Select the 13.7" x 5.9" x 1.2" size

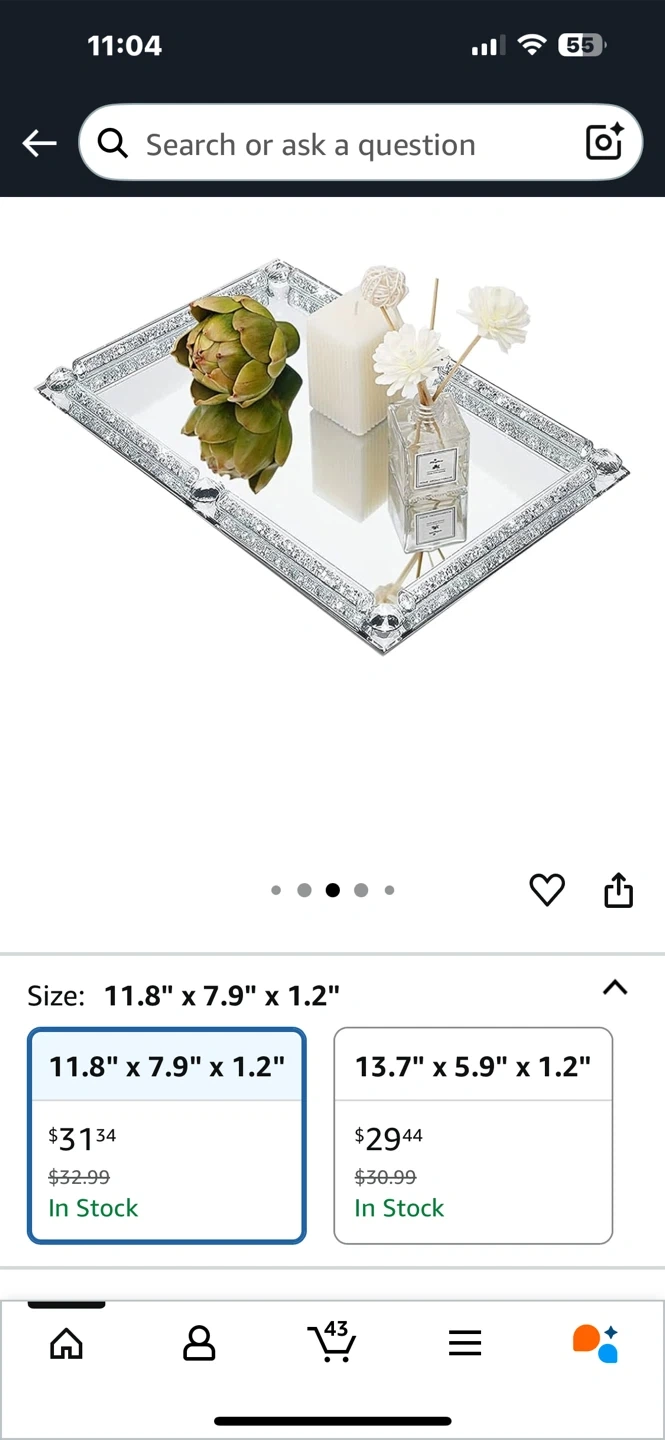pos(473,1136)
